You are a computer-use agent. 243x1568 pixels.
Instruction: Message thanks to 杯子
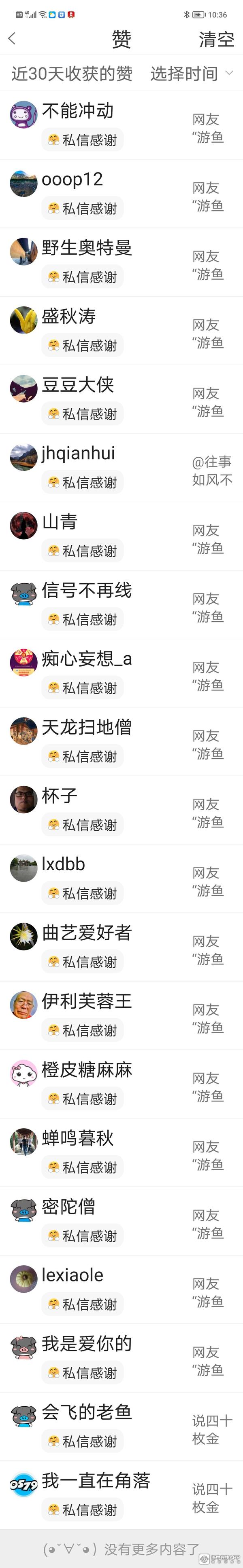coord(83,825)
